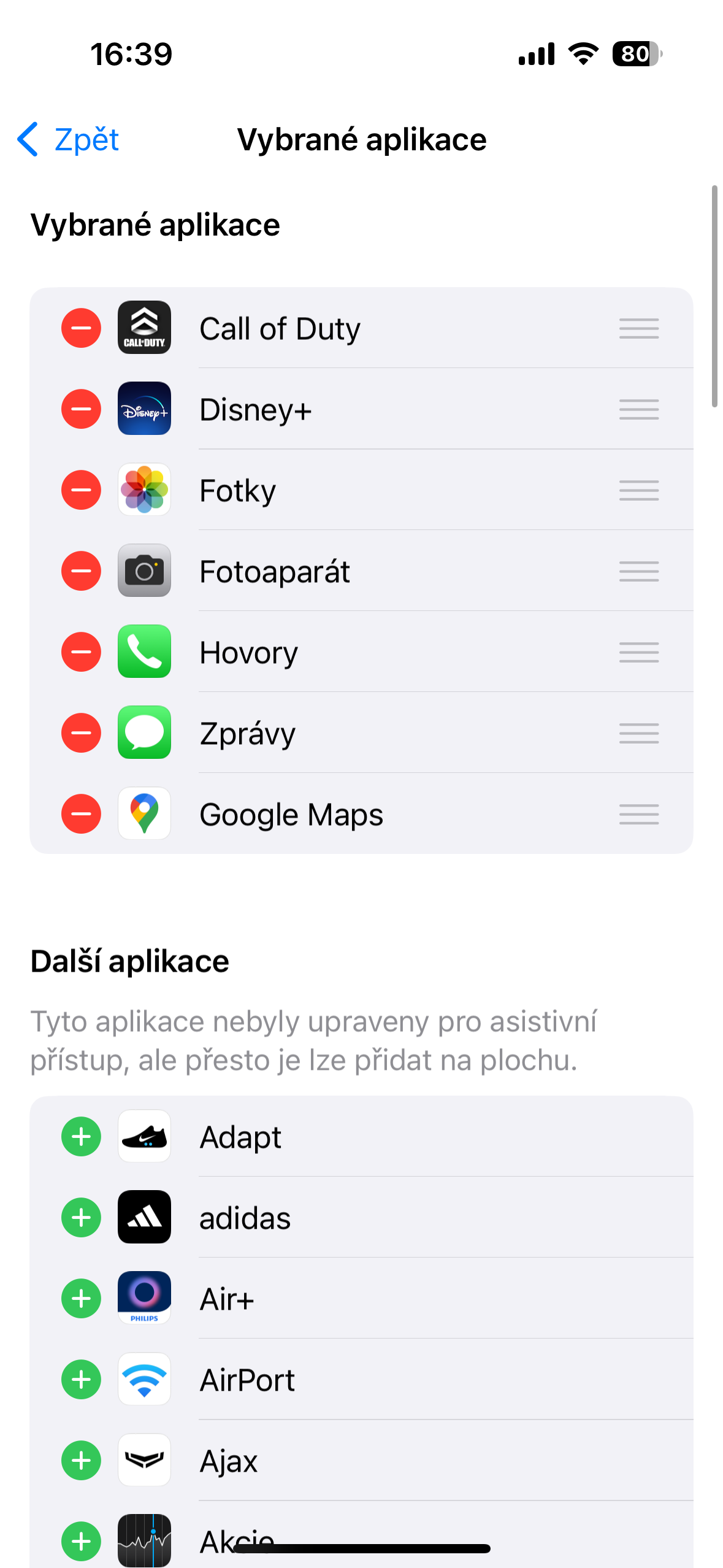
Task: Remove Google Maps from selected apps
Action: (81, 813)
